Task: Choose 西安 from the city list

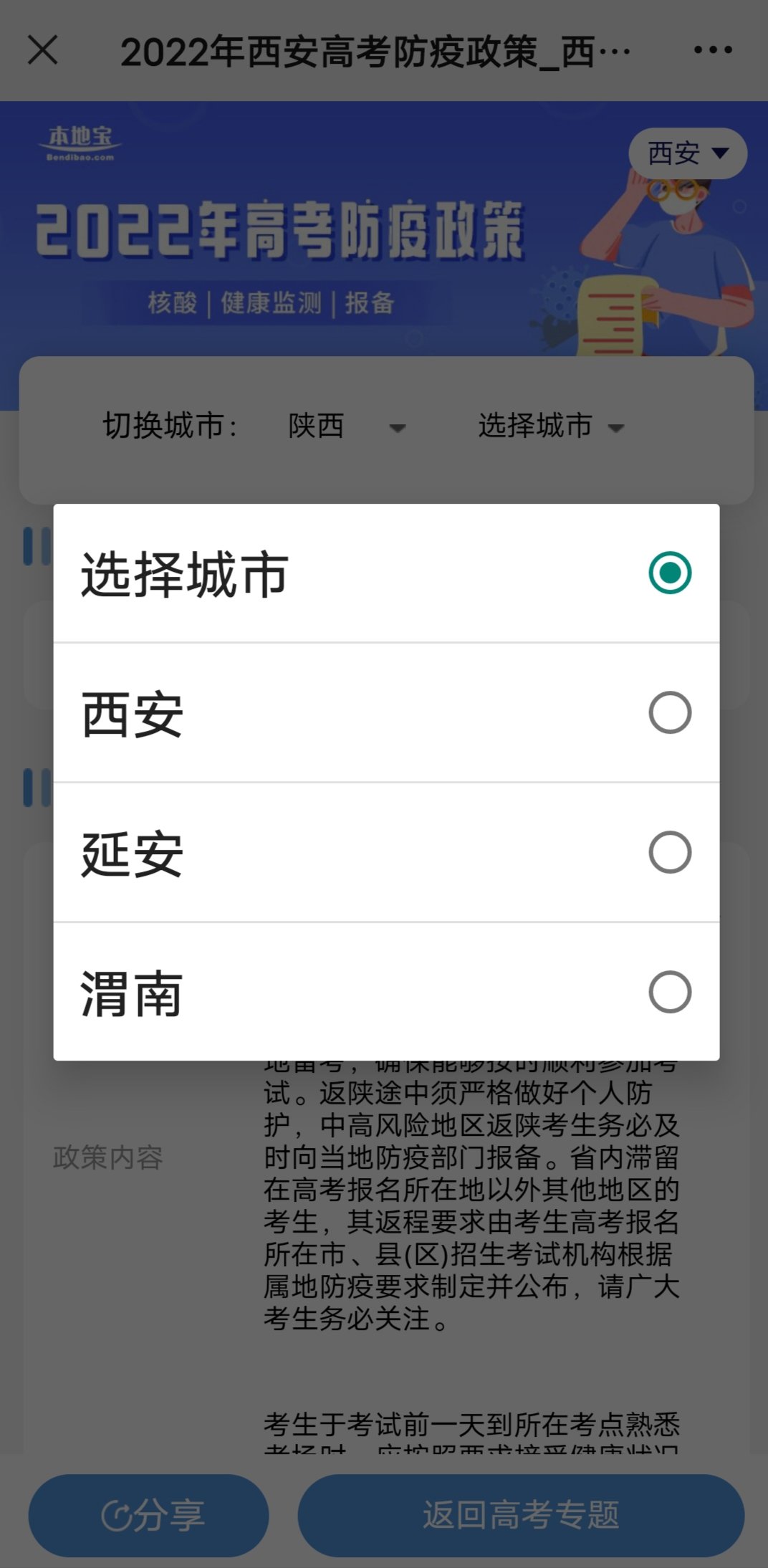Action: (386, 713)
